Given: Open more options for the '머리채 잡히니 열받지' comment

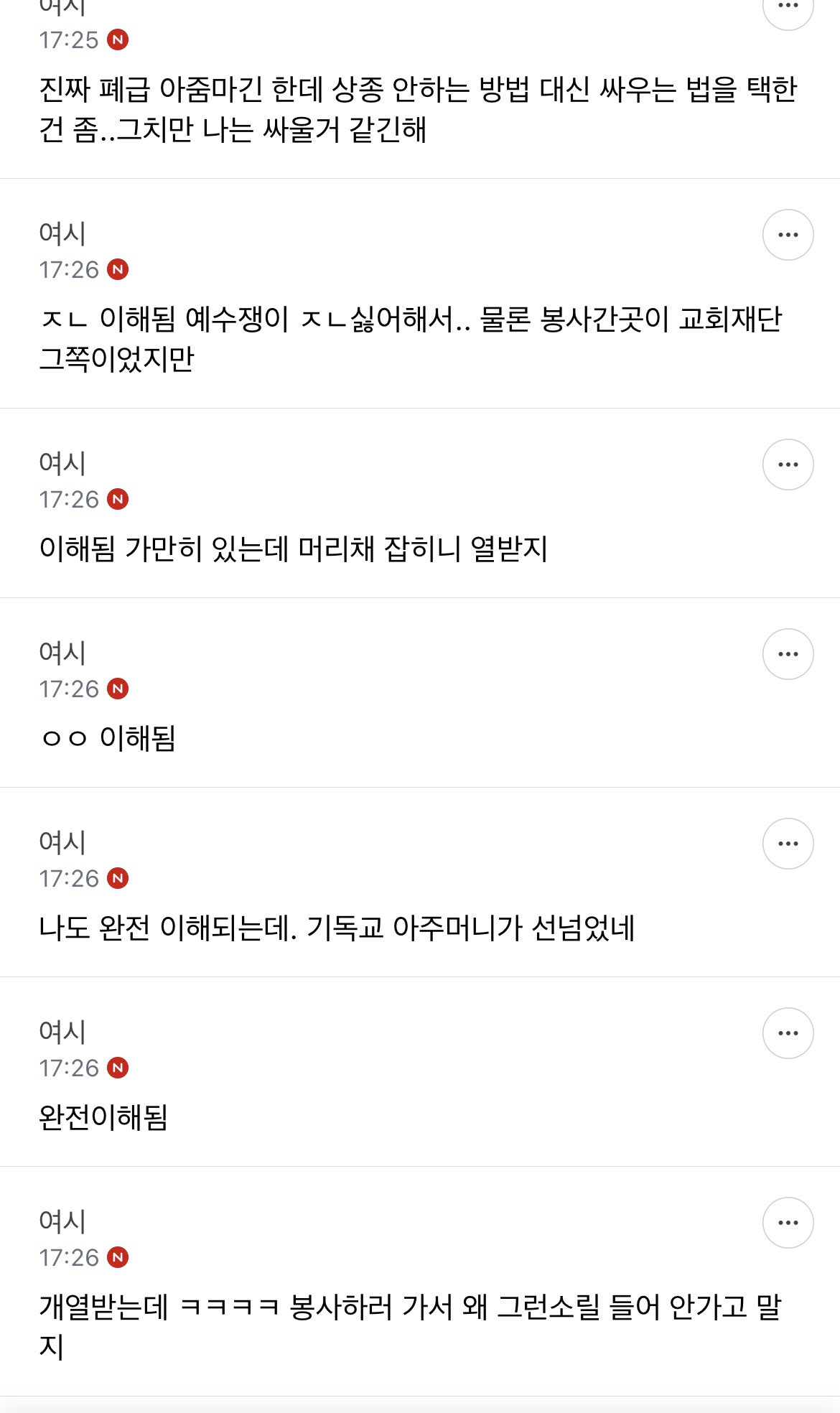Looking at the screenshot, I should click(788, 465).
